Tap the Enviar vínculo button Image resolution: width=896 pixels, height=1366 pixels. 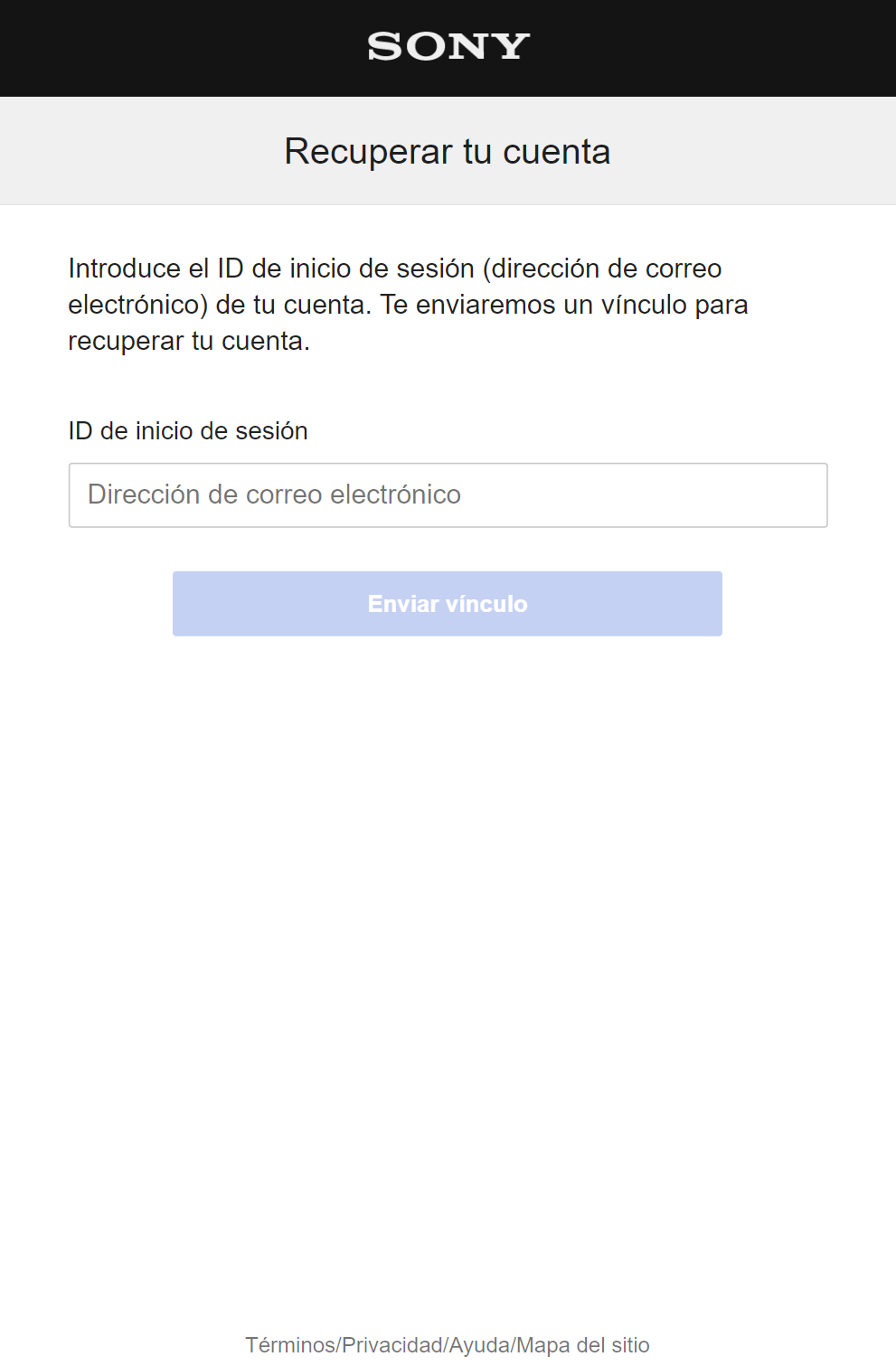tap(448, 604)
